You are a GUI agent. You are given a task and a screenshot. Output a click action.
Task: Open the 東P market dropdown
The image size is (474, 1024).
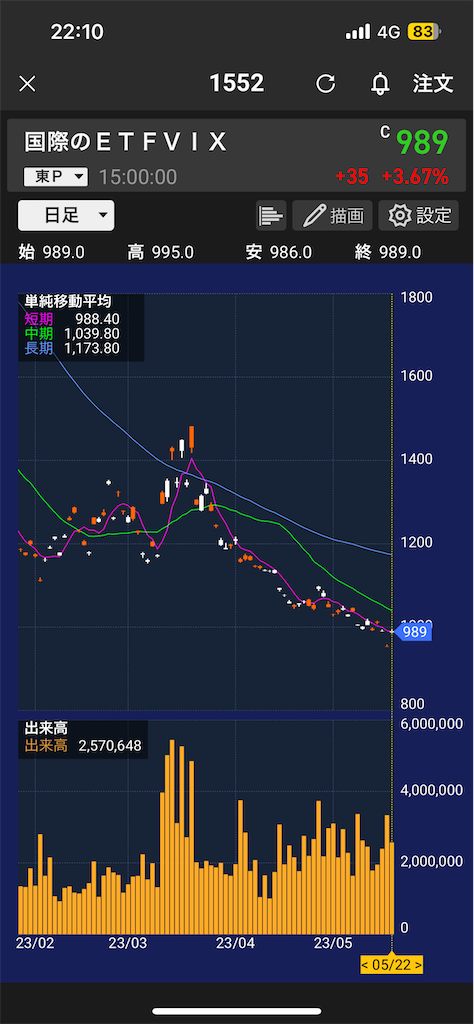pos(55,176)
